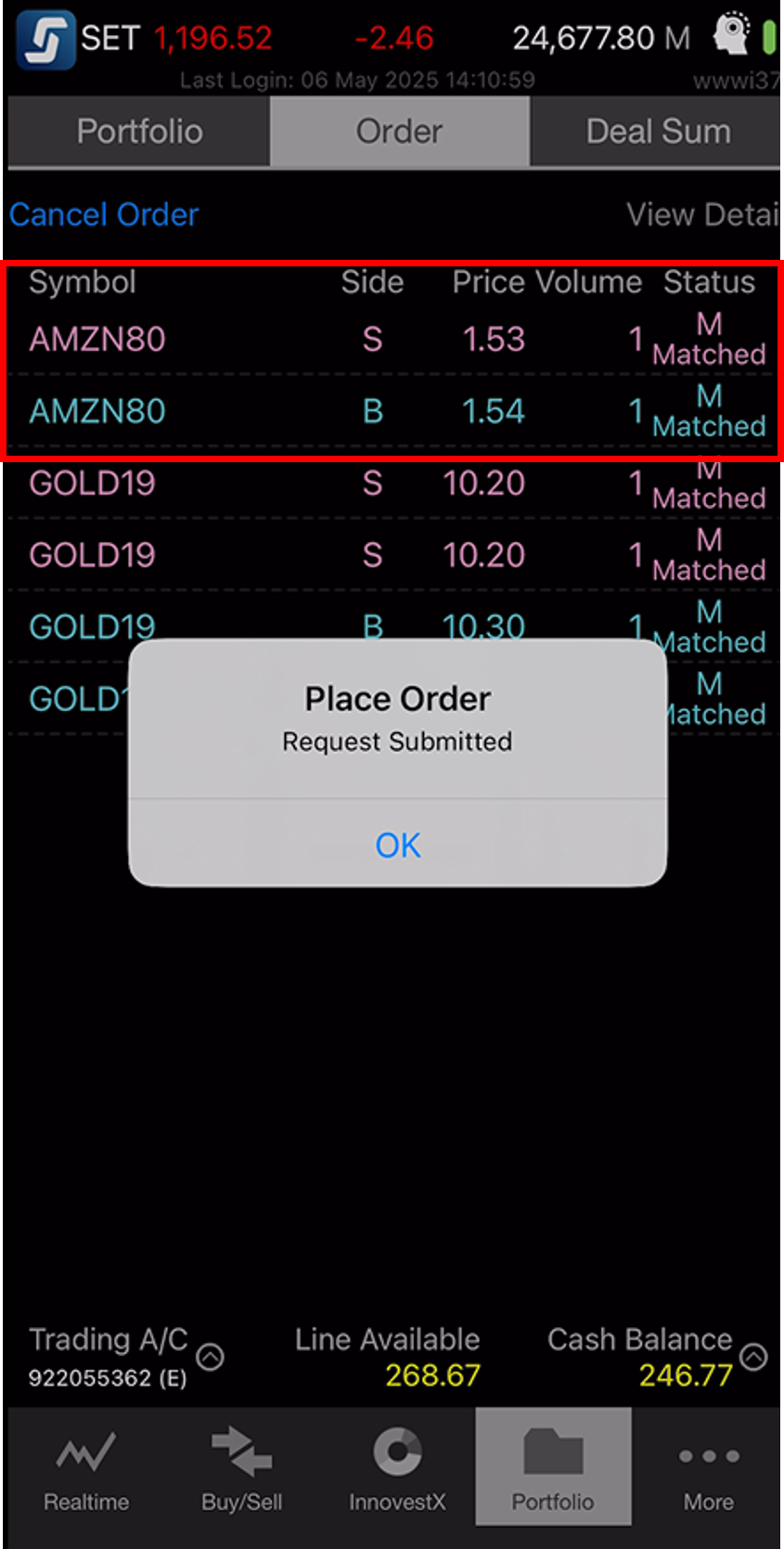Tap the Cancel Order link

(104, 214)
